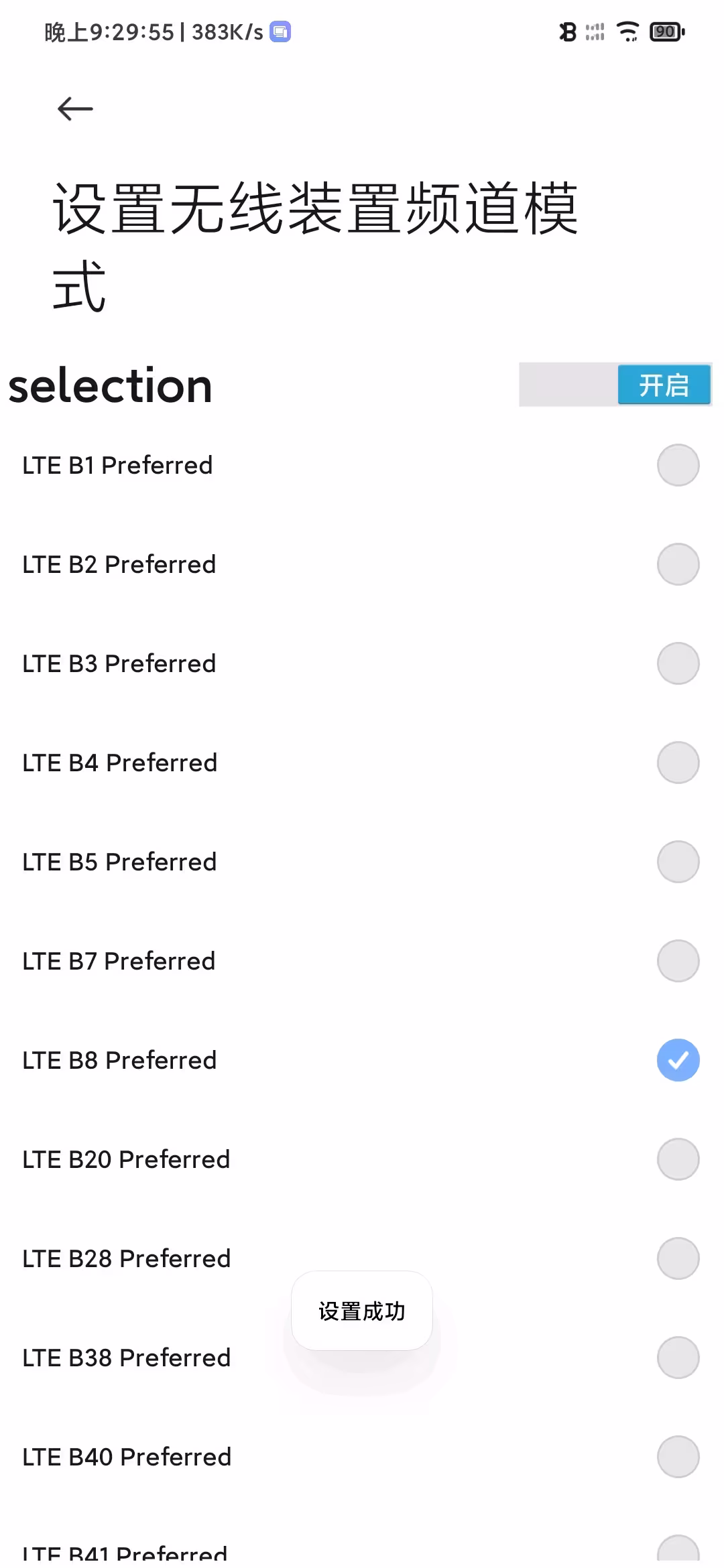This screenshot has height=1568, width=724.
Task: Choose LTE B2 Preferred
Action: tap(362, 564)
